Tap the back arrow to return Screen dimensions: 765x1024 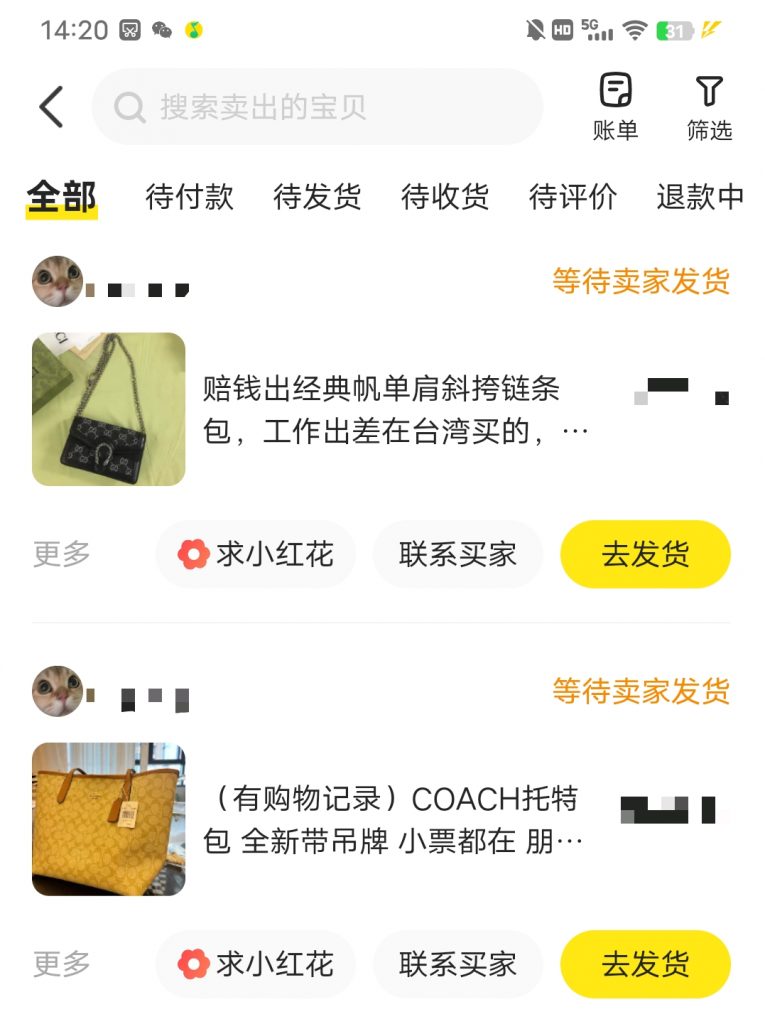[x=50, y=104]
